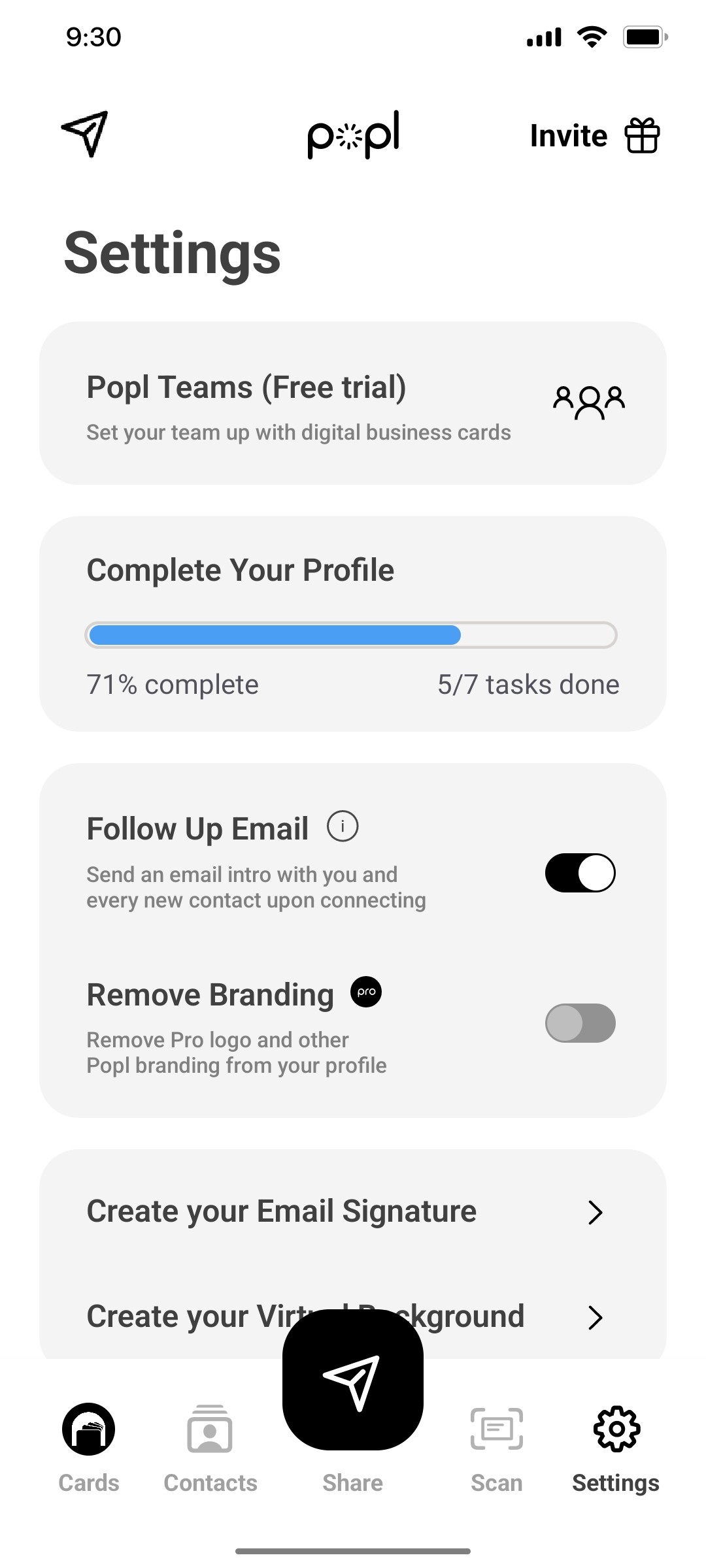Tap the Invite link

tap(568, 135)
